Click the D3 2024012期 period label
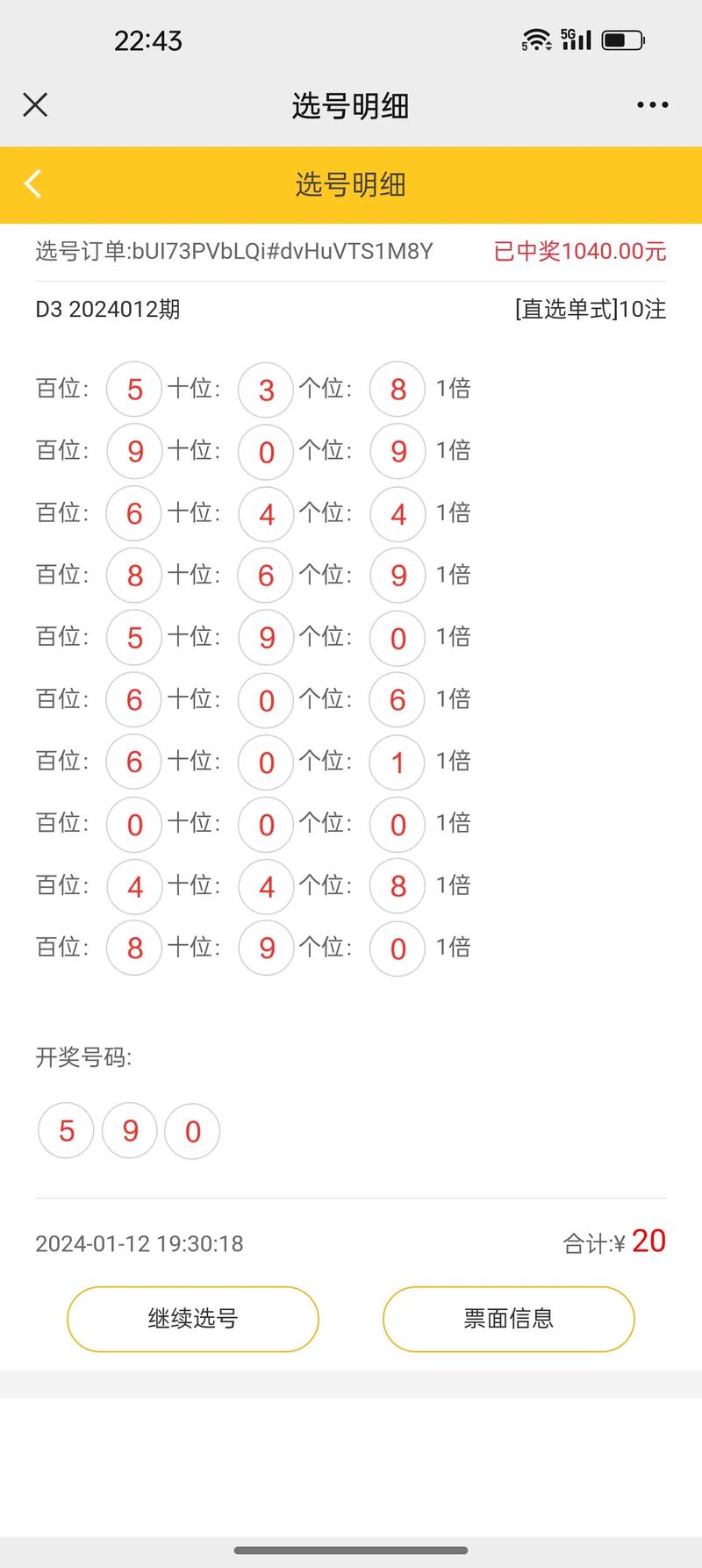The height and width of the screenshot is (1568, 702). pyautogui.click(x=105, y=310)
